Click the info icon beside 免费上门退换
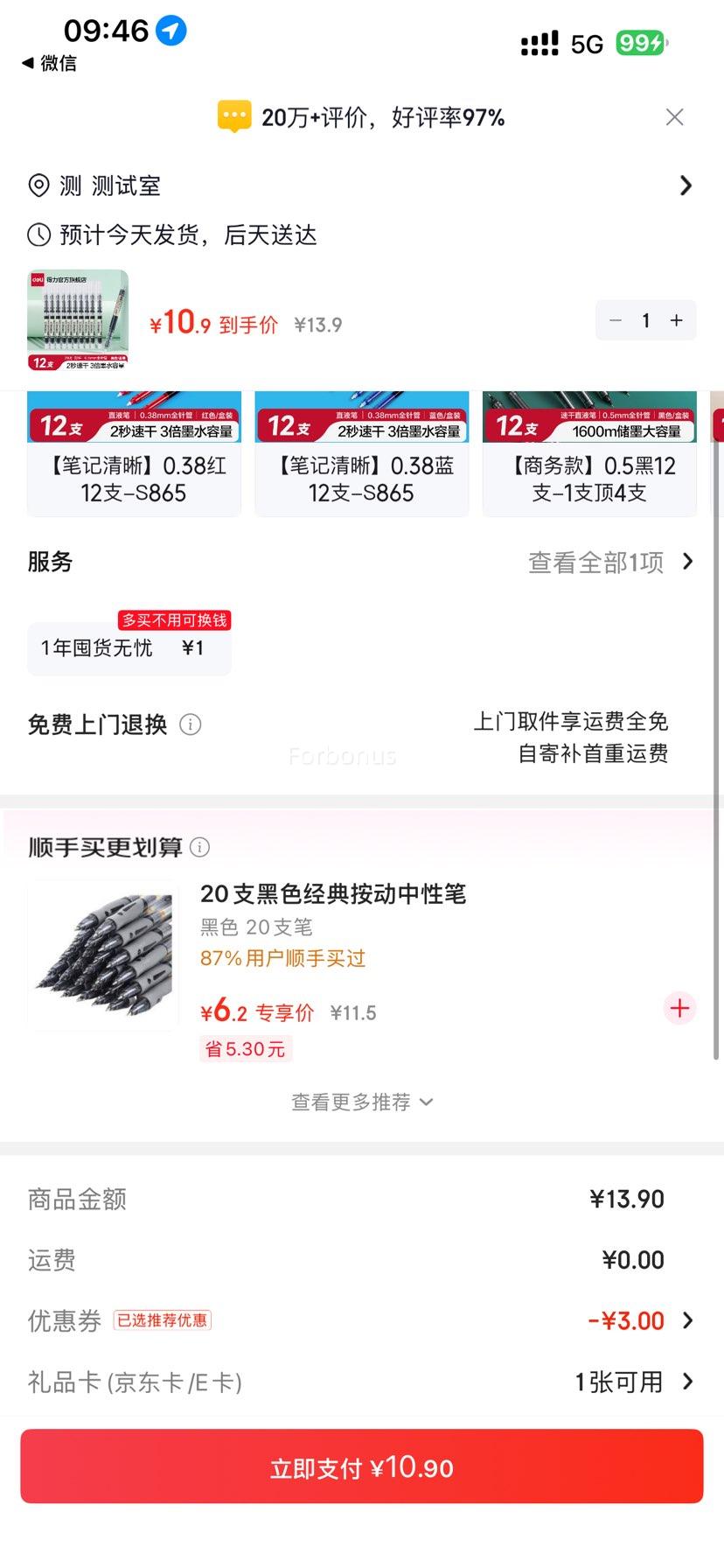The width and height of the screenshot is (724, 1568). [190, 724]
